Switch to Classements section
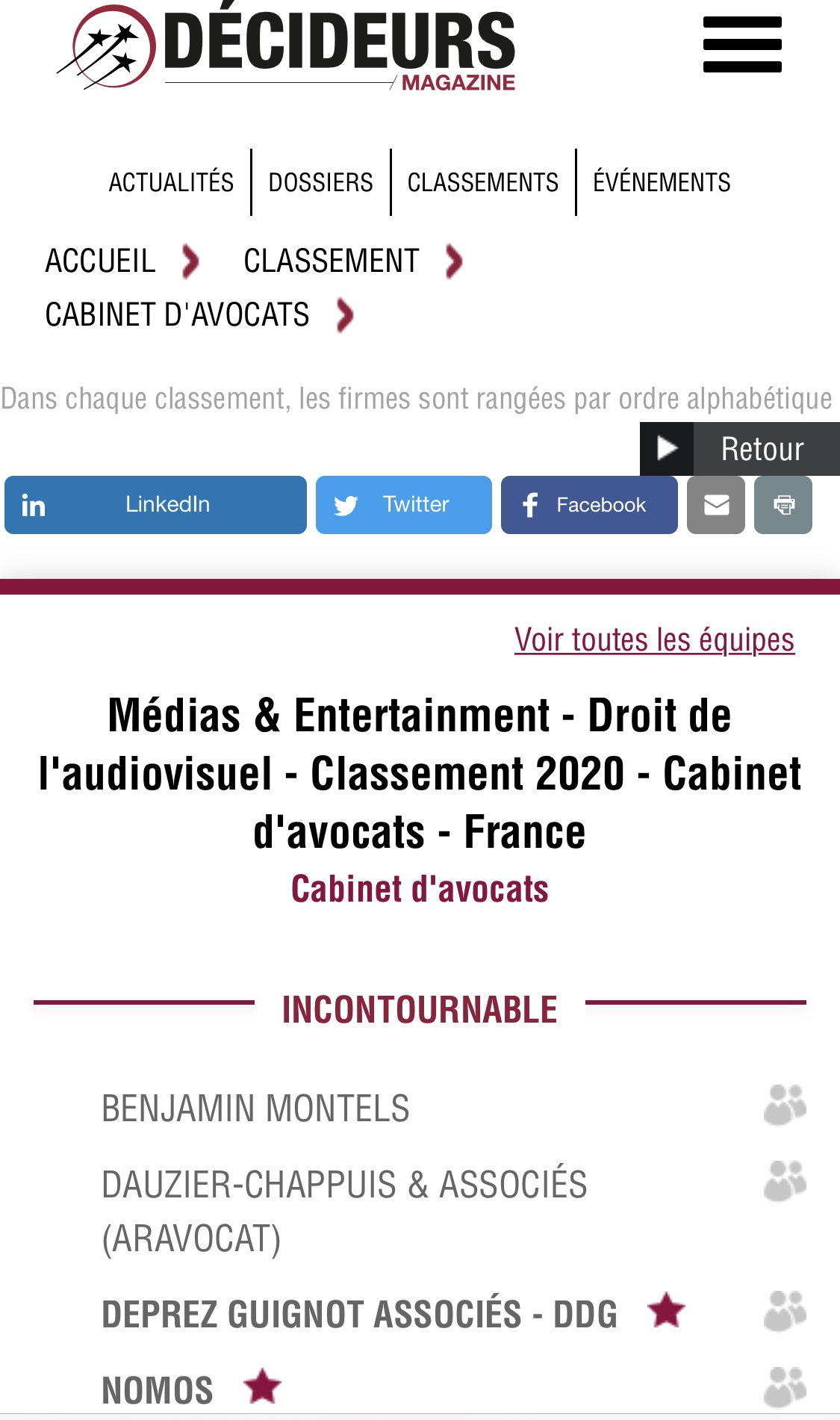This screenshot has width=840, height=1420. click(482, 182)
